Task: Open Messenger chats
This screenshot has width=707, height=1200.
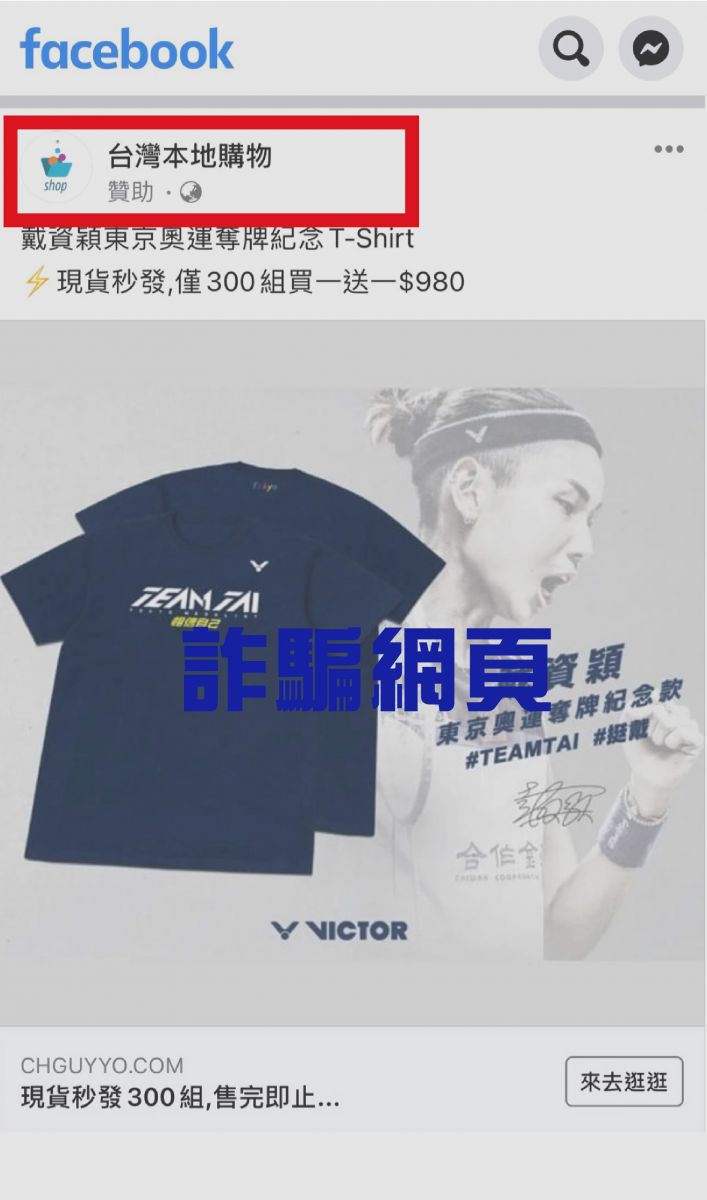Action: point(651,48)
